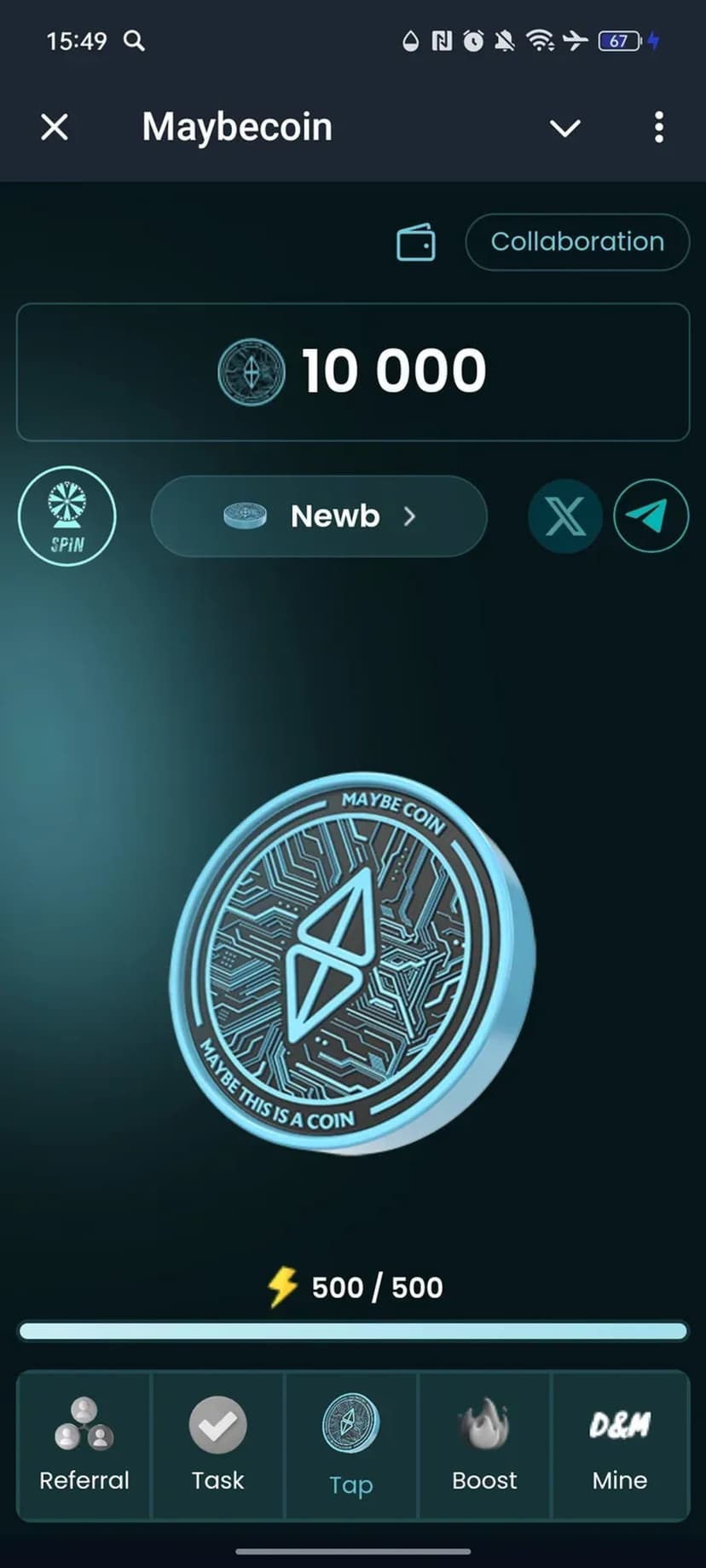Tap the Collaboration button
This screenshot has width=706, height=1568.
pos(577,242)
